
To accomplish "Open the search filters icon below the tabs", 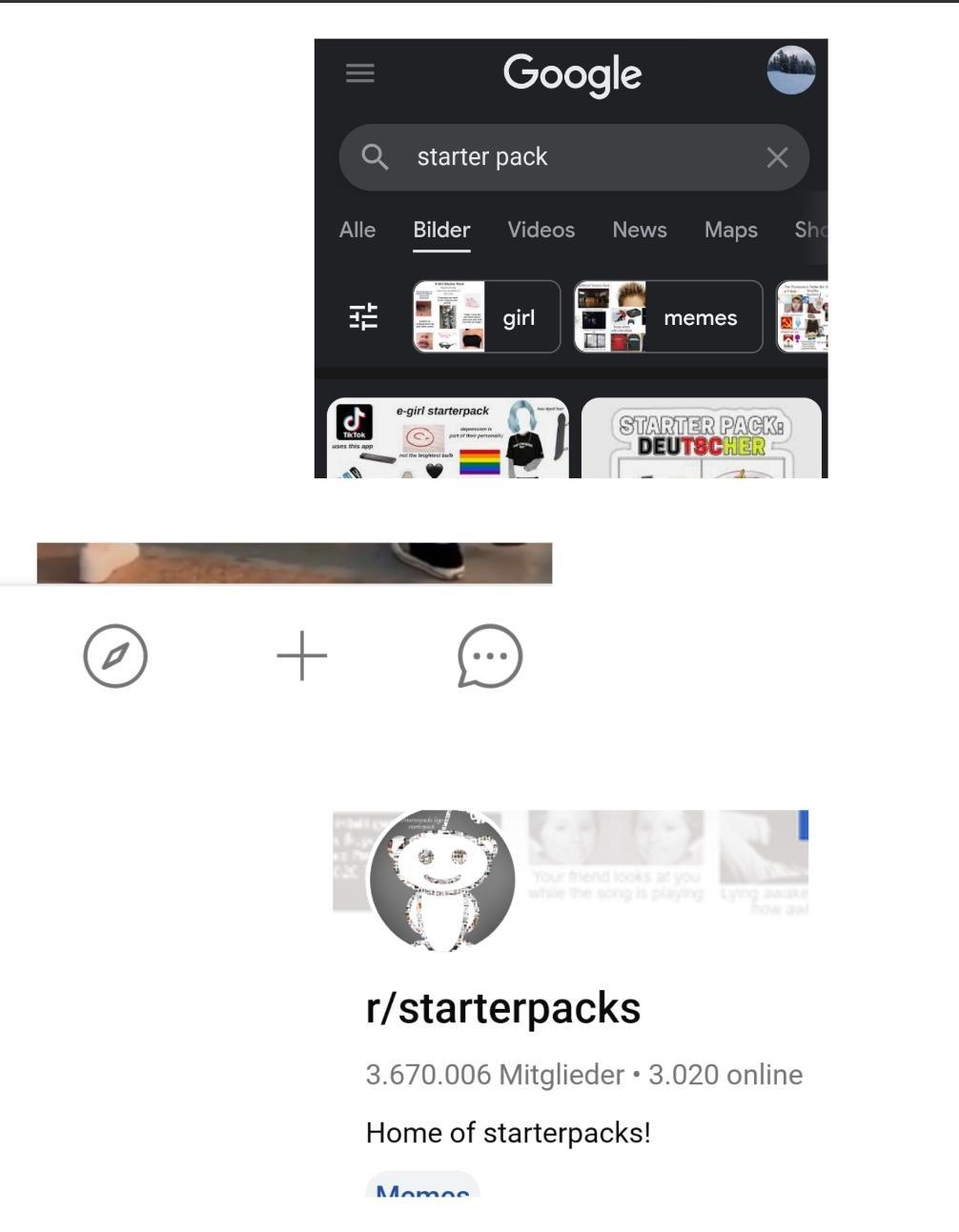I will click(362, 314).
